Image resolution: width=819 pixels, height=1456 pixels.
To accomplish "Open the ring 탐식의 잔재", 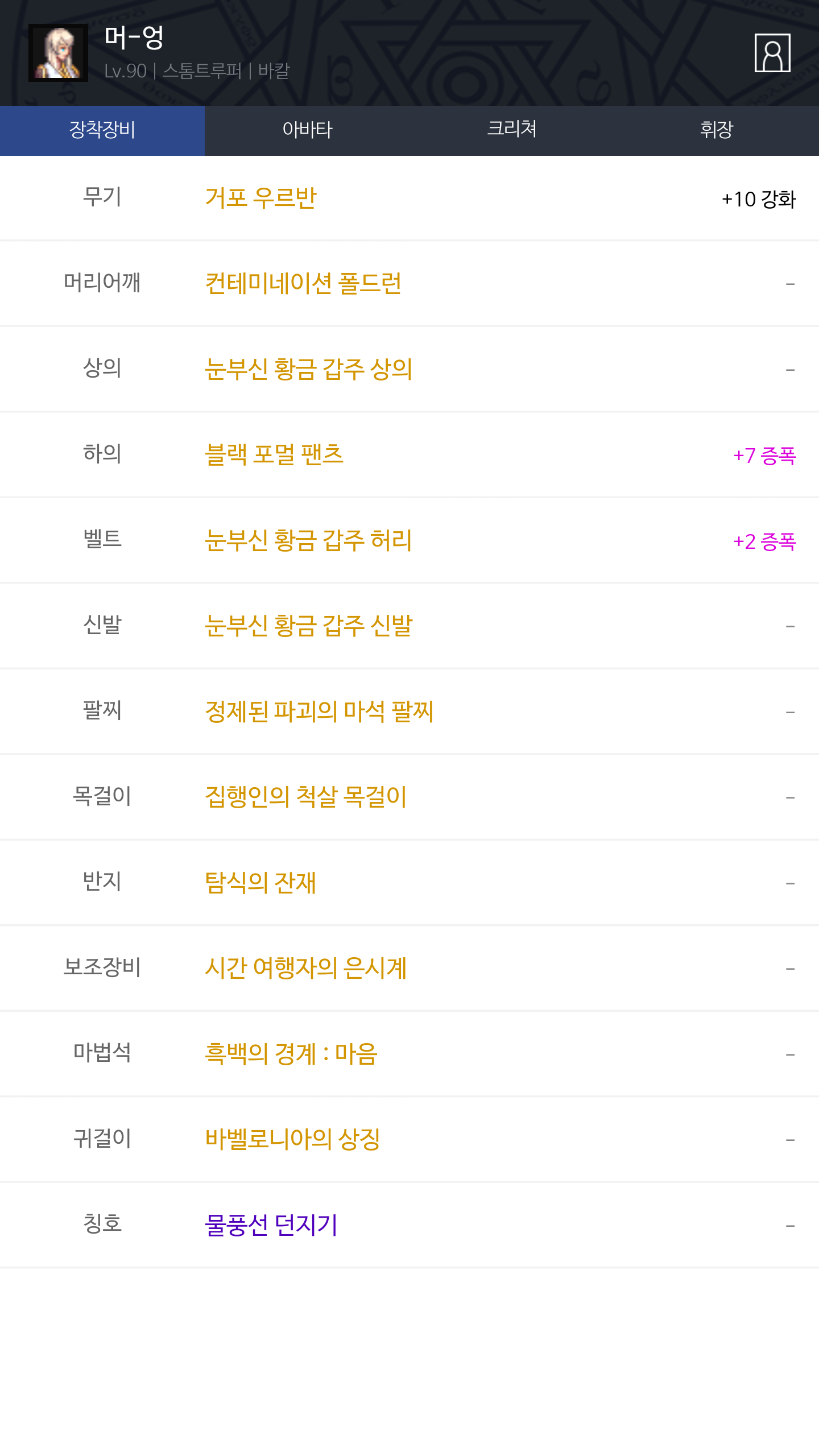I will 260,883.
